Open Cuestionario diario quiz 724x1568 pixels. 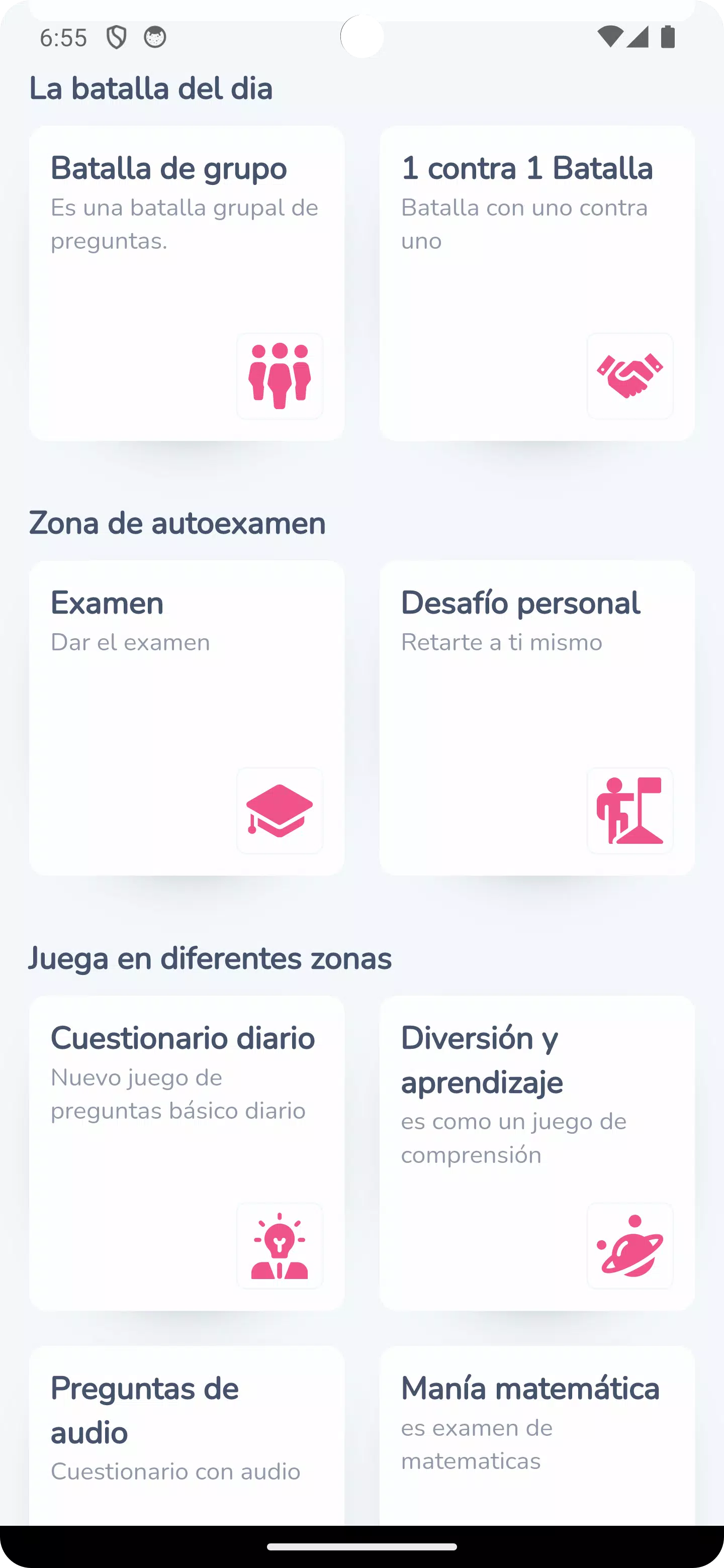(187, 1153)
